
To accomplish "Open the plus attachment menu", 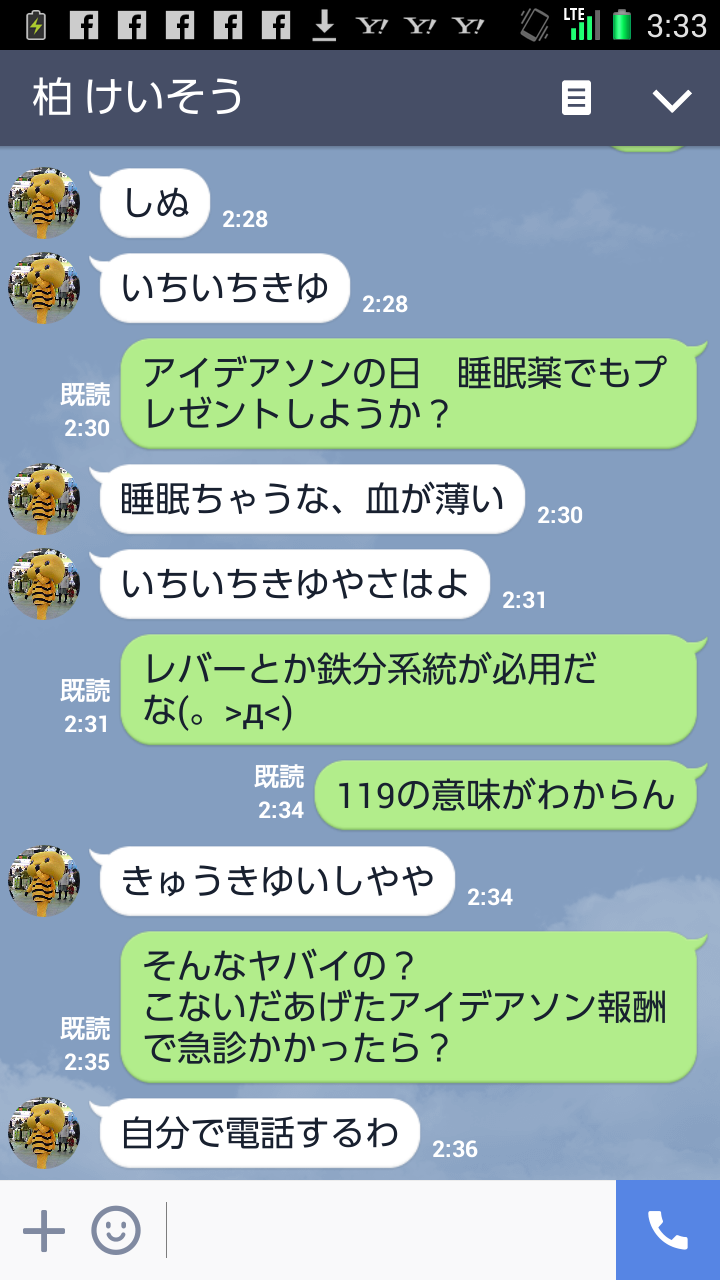I will [44, 1230].
